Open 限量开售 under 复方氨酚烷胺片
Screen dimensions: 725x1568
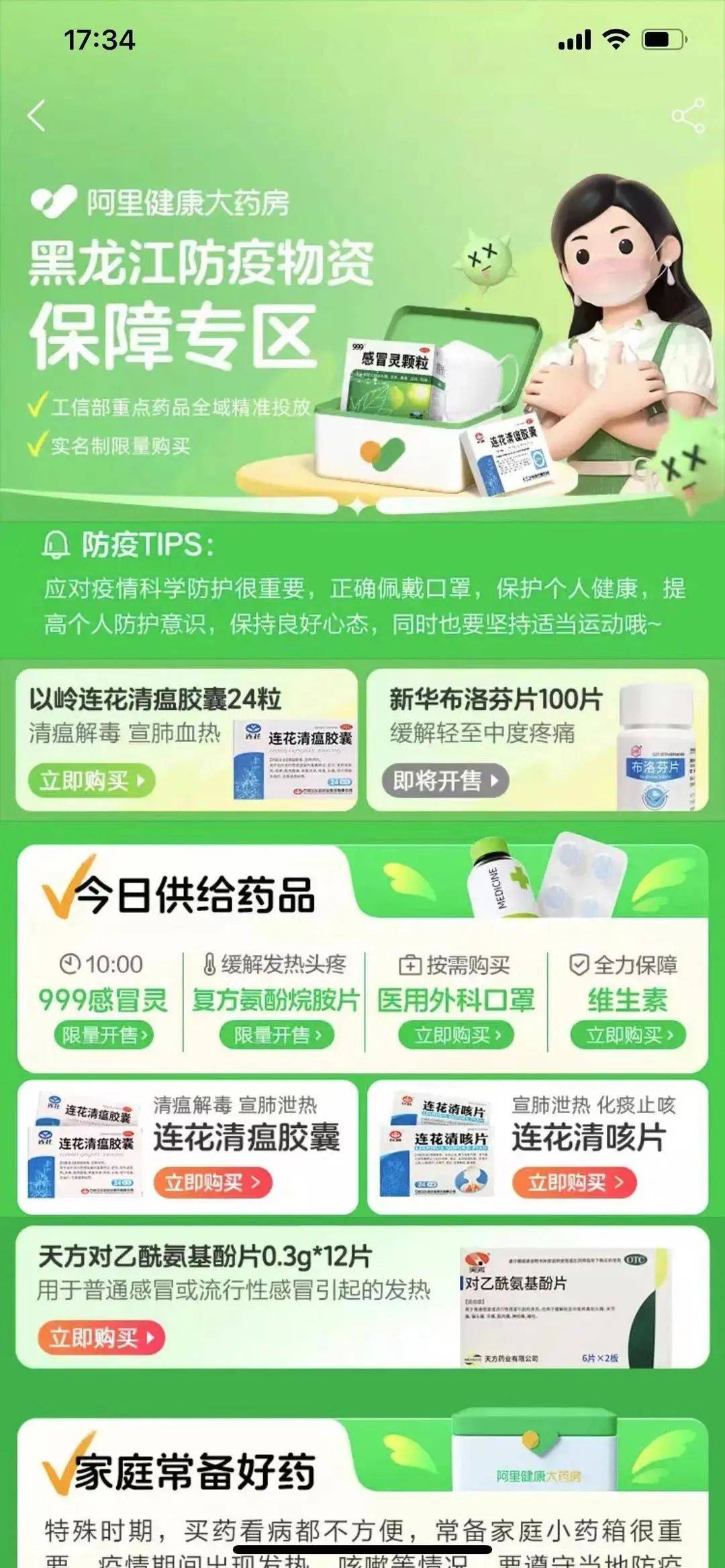click(277, 1035)
